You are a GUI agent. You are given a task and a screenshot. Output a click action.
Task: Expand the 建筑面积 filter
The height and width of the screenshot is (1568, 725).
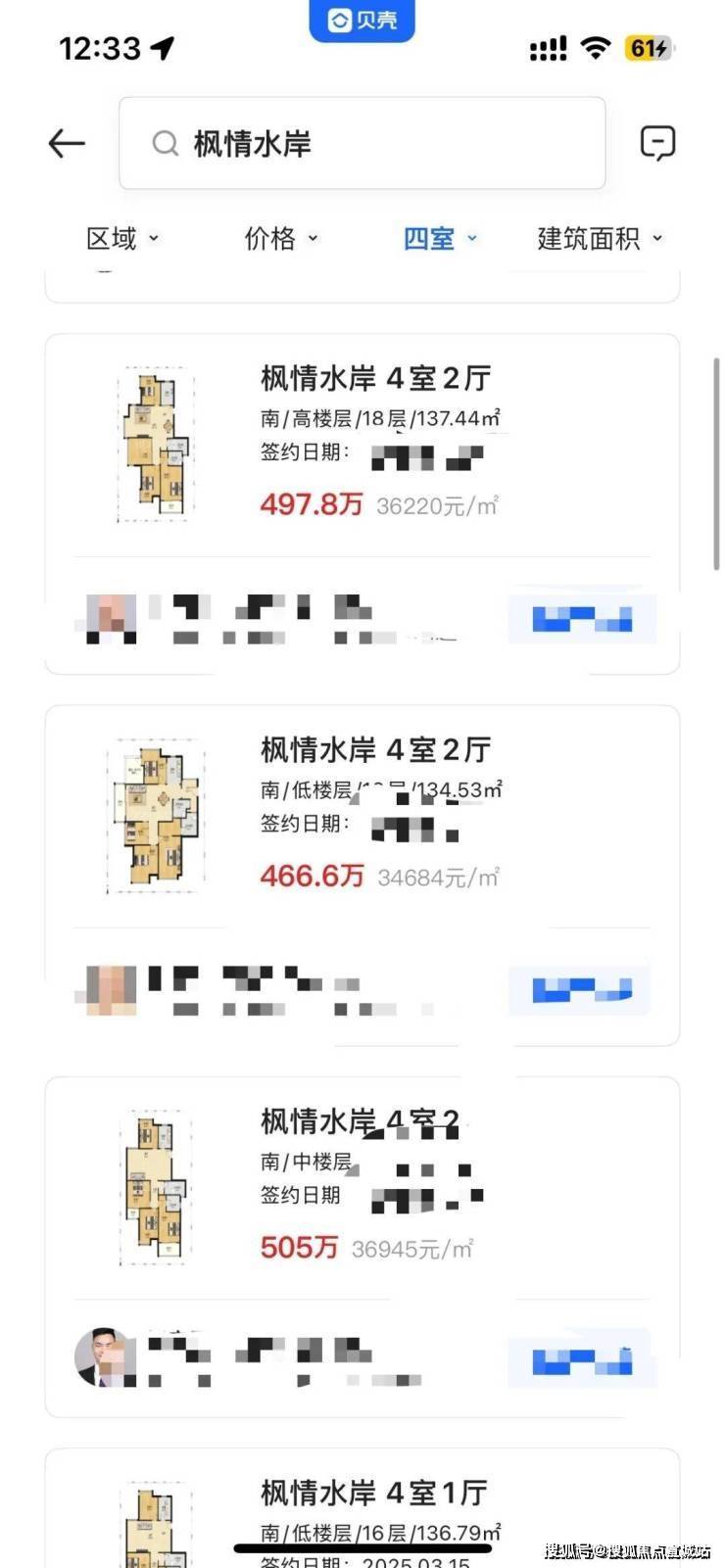599,238
